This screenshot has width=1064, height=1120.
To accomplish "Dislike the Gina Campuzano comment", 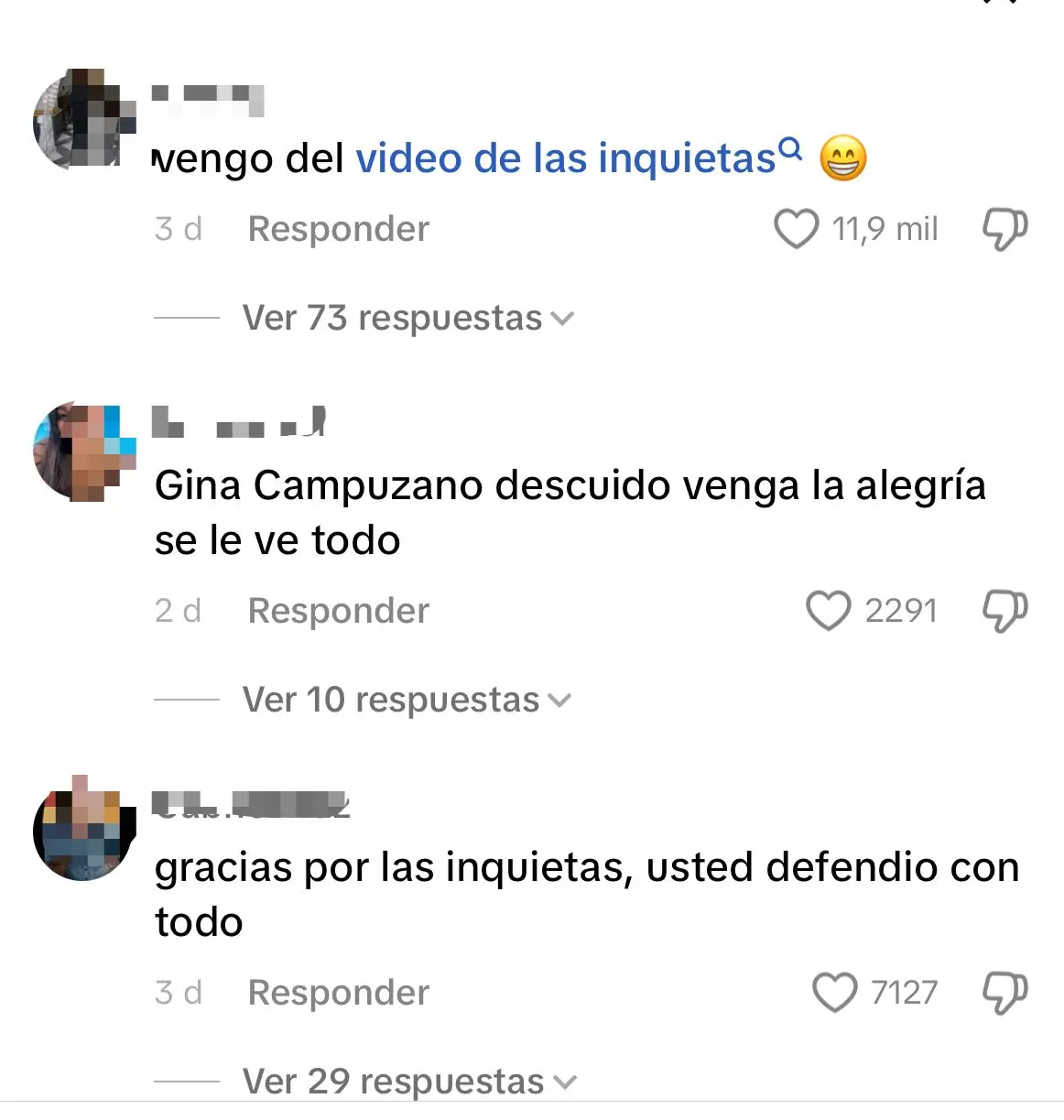I will click(1004, 611).
